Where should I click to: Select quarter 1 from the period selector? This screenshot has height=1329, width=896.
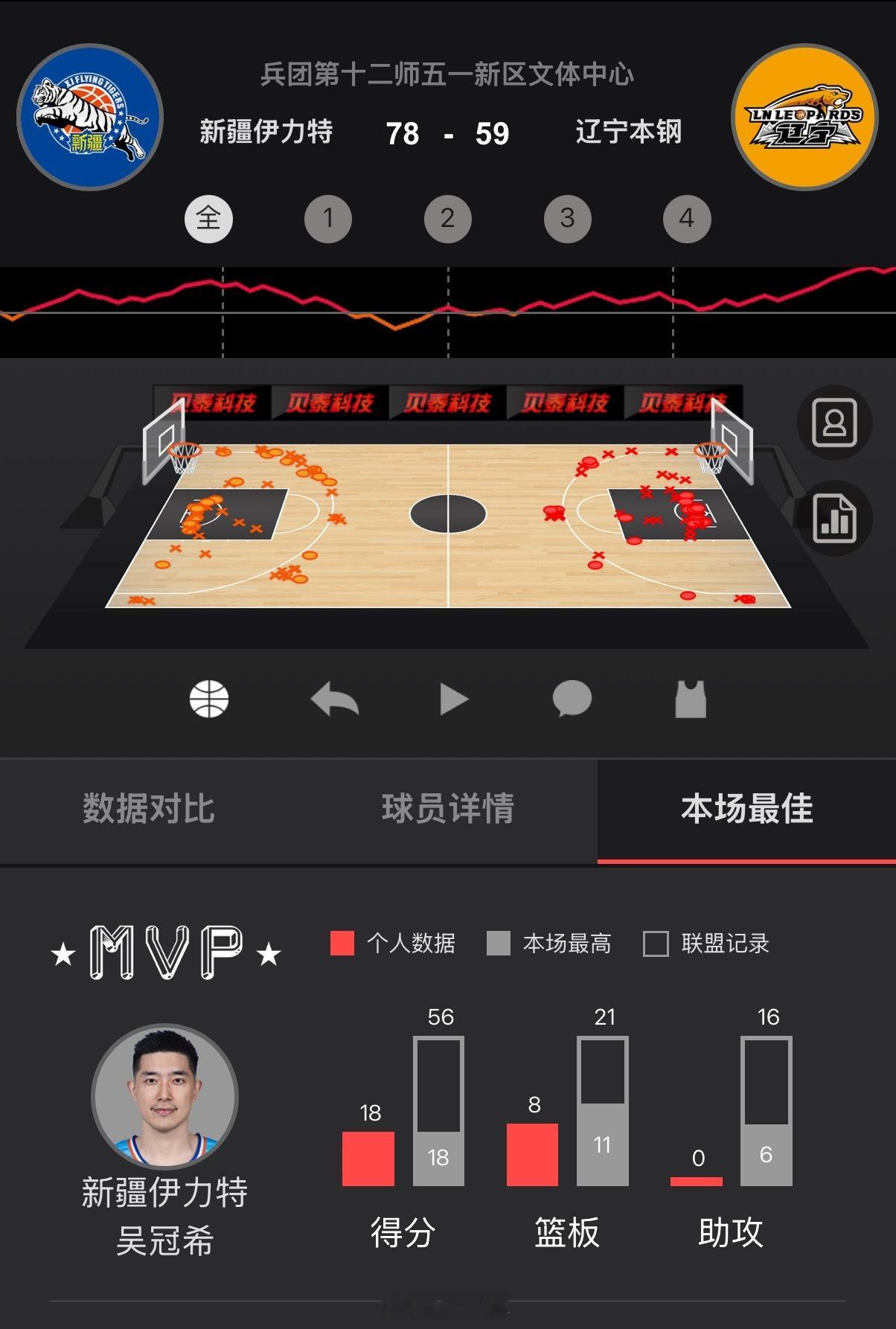point(329,219)
